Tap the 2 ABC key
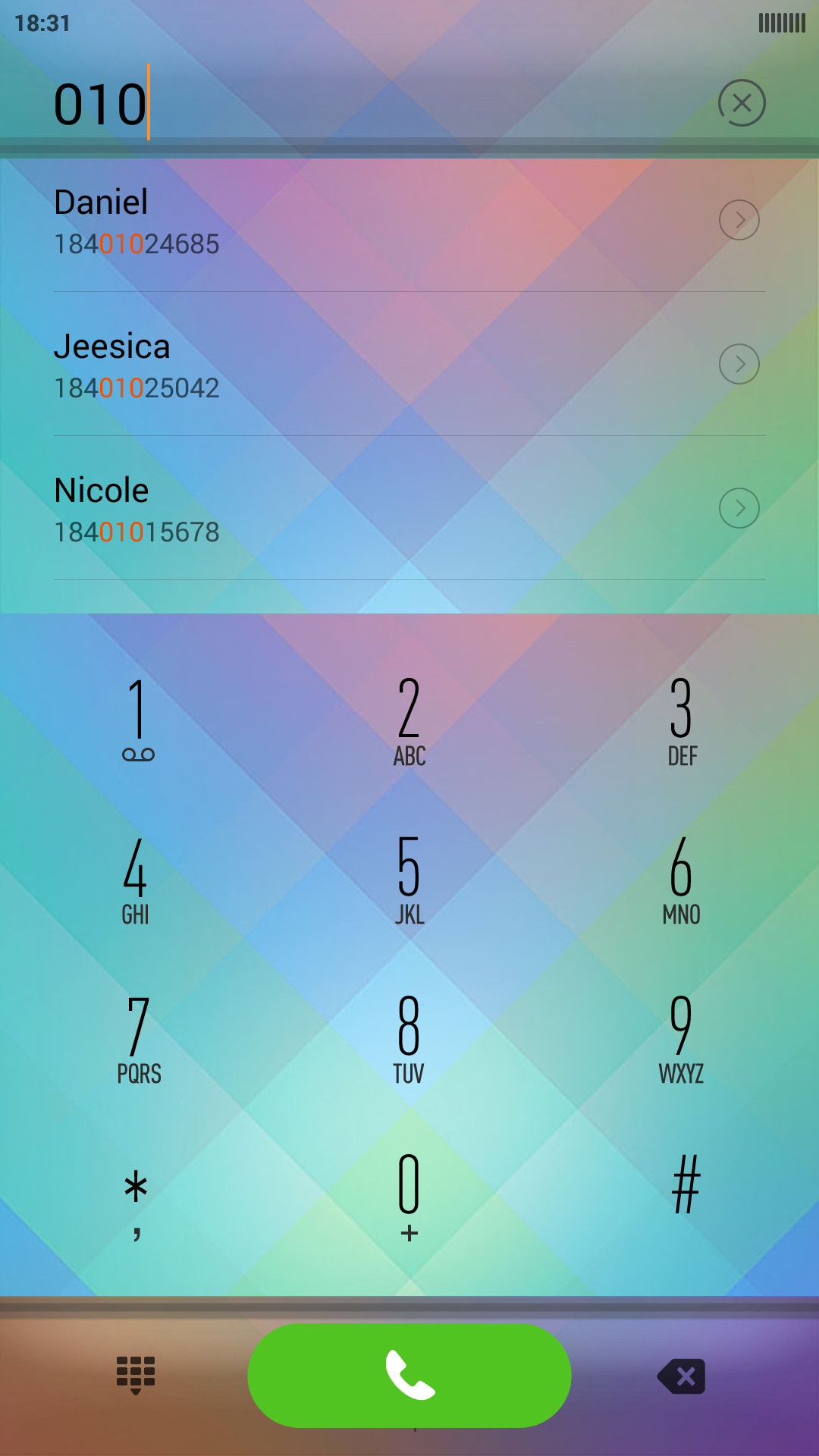The image size is (819, 1456). [409, 720]
